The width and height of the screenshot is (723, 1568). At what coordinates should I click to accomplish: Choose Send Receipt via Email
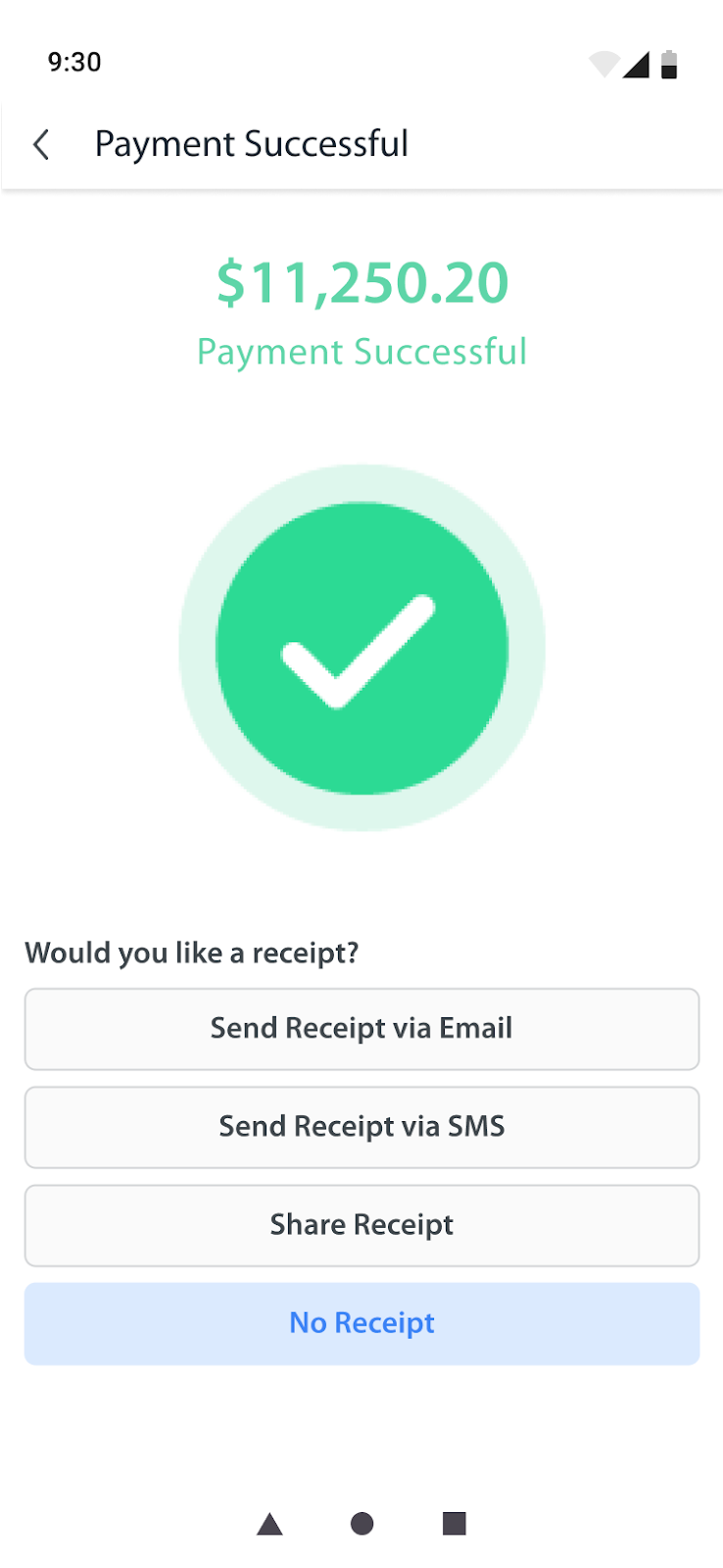(x=361, y=1029)
